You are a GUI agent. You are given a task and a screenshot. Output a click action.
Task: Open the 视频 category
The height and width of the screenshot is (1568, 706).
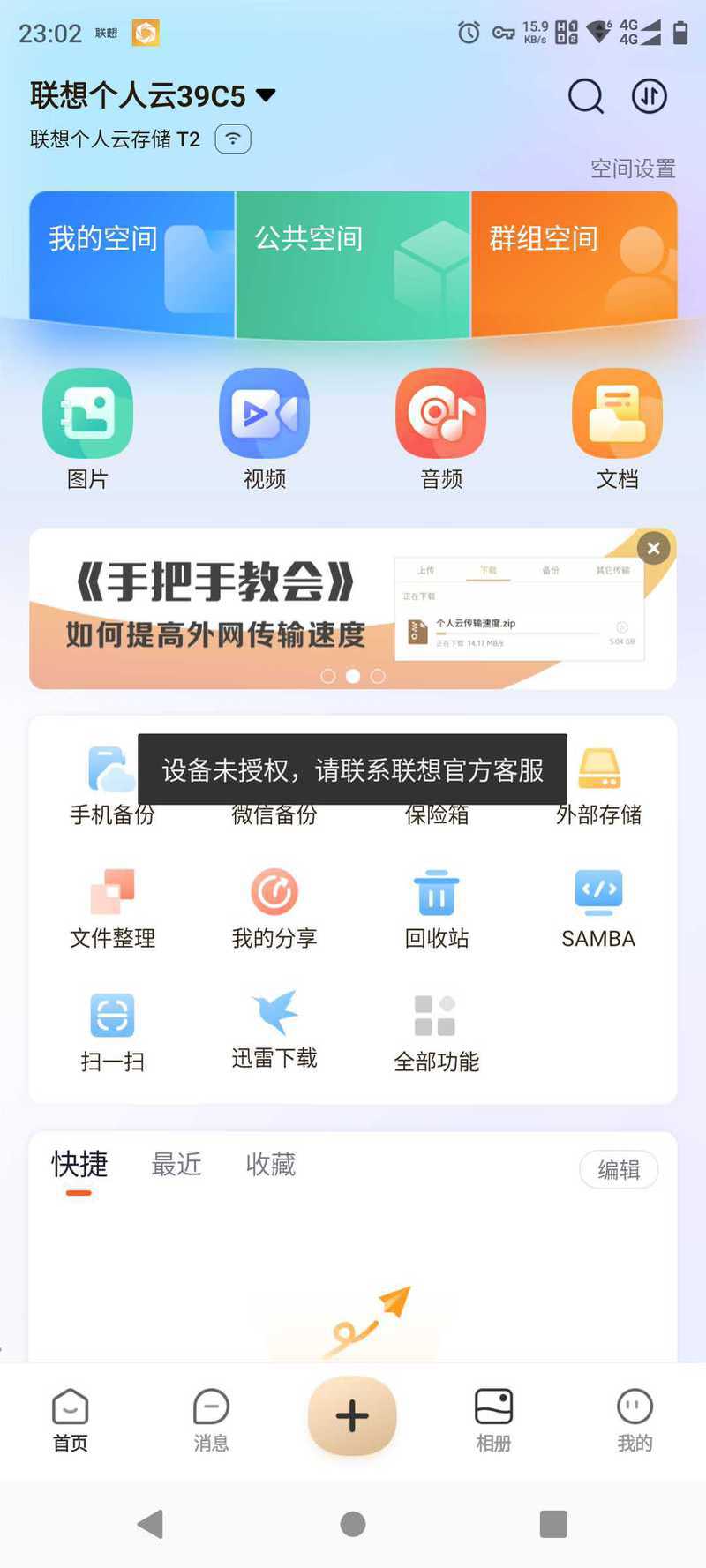click(265, 430)
